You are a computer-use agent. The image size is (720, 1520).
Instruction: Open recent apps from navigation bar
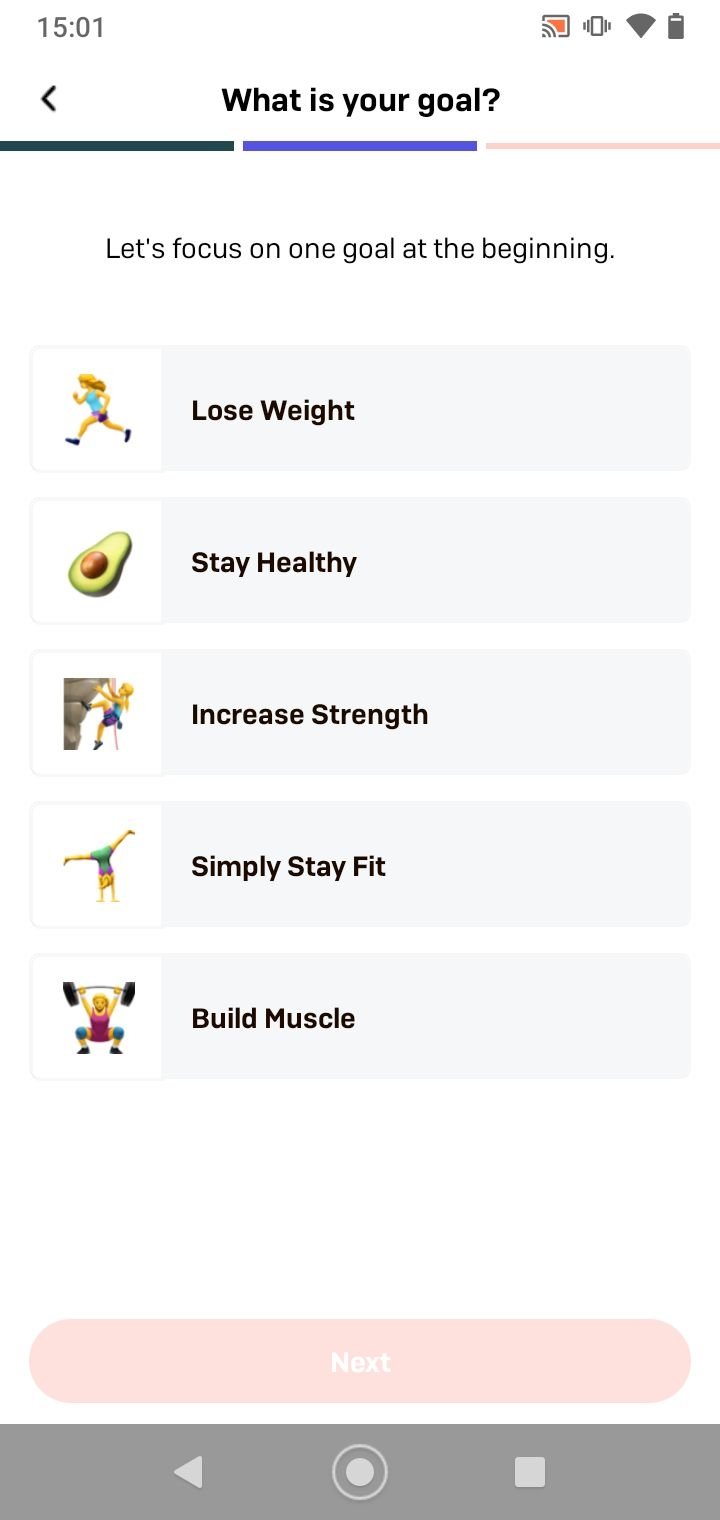pos(529,1471)
